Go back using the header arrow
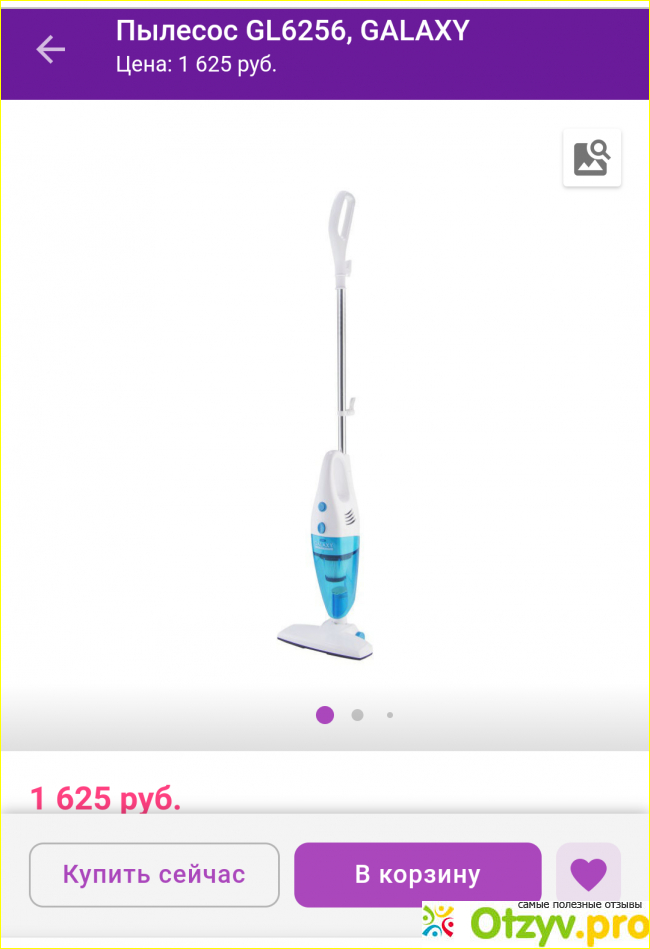 50,49
